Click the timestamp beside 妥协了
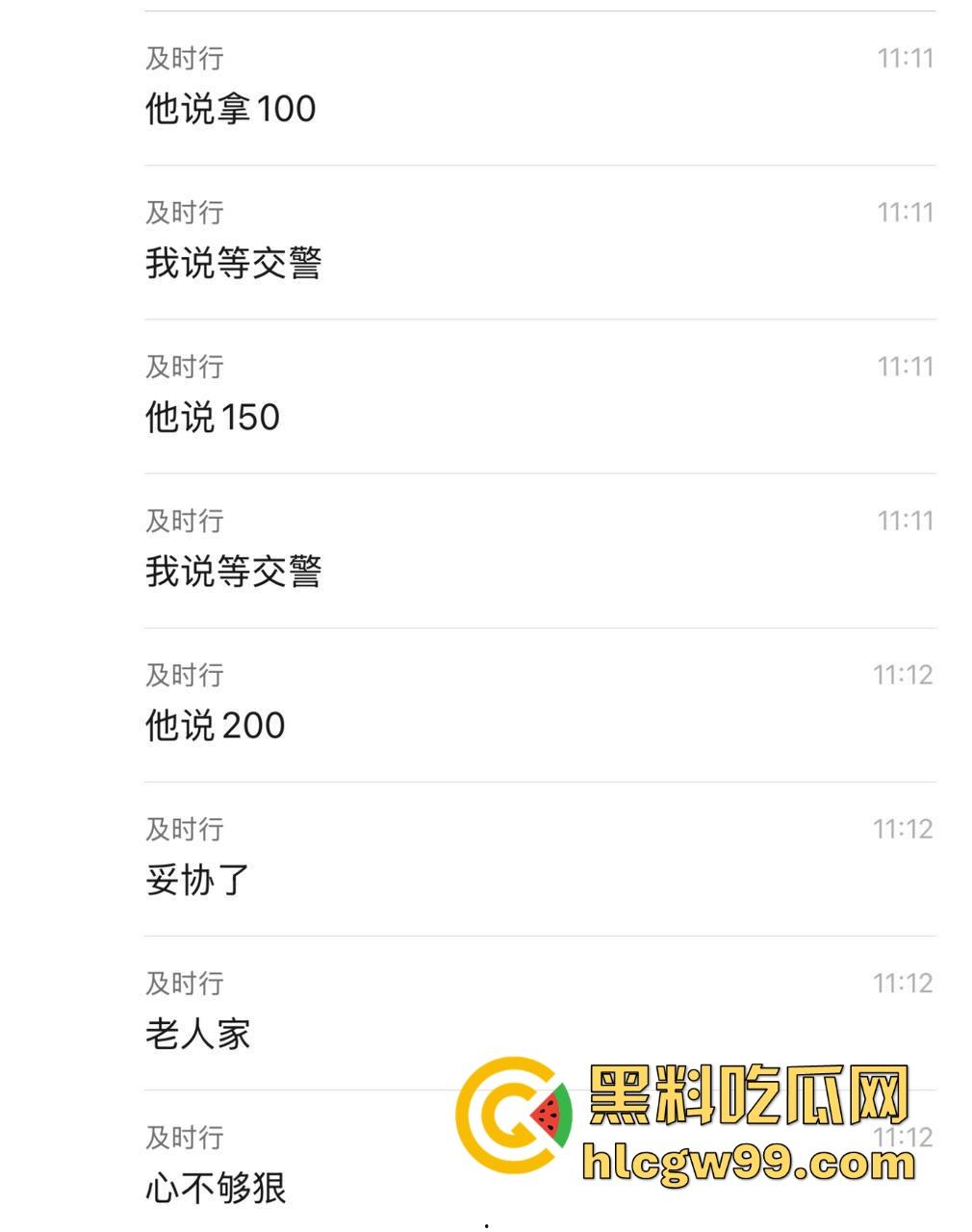972x1232 pixels. pyautogui.click(x=905, y=829)
